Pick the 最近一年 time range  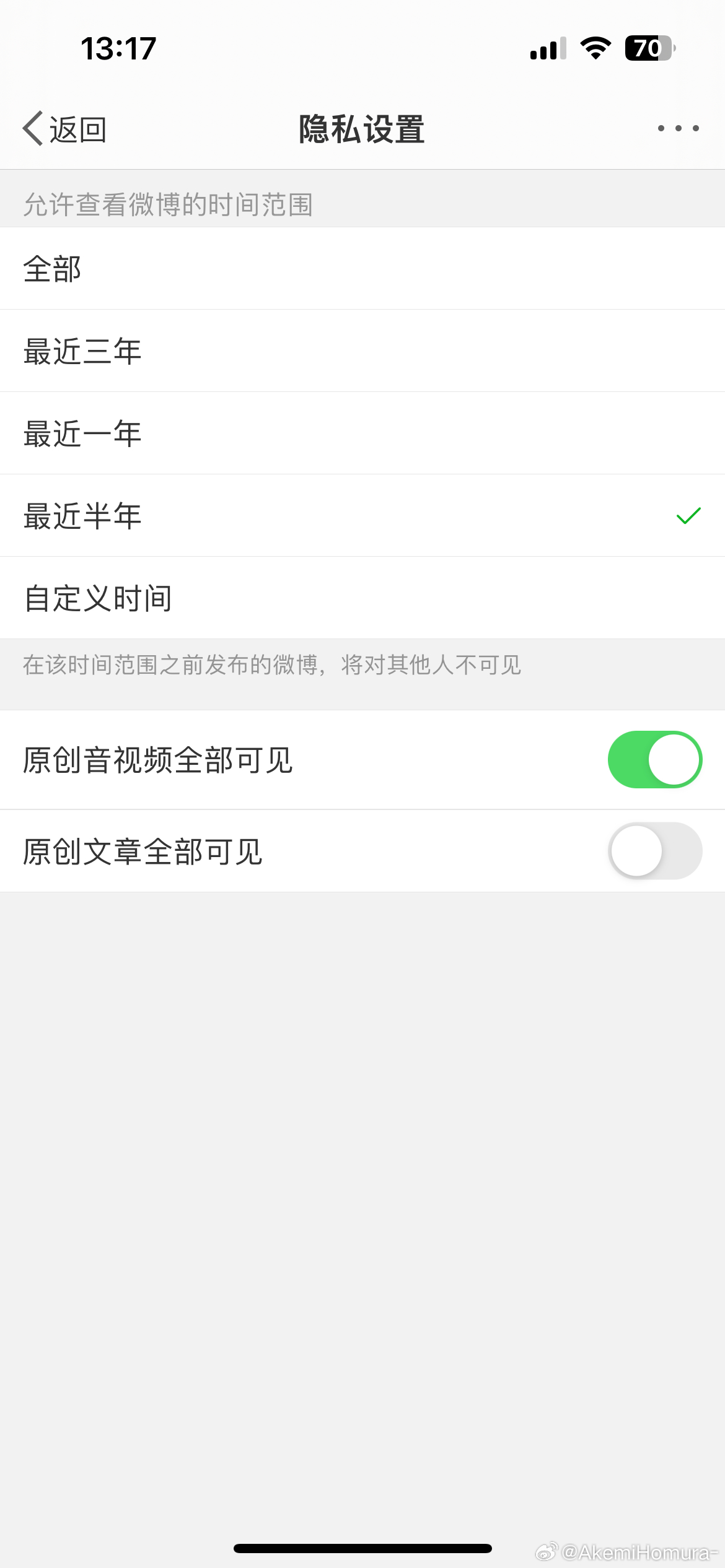click(x=362, y=433)
